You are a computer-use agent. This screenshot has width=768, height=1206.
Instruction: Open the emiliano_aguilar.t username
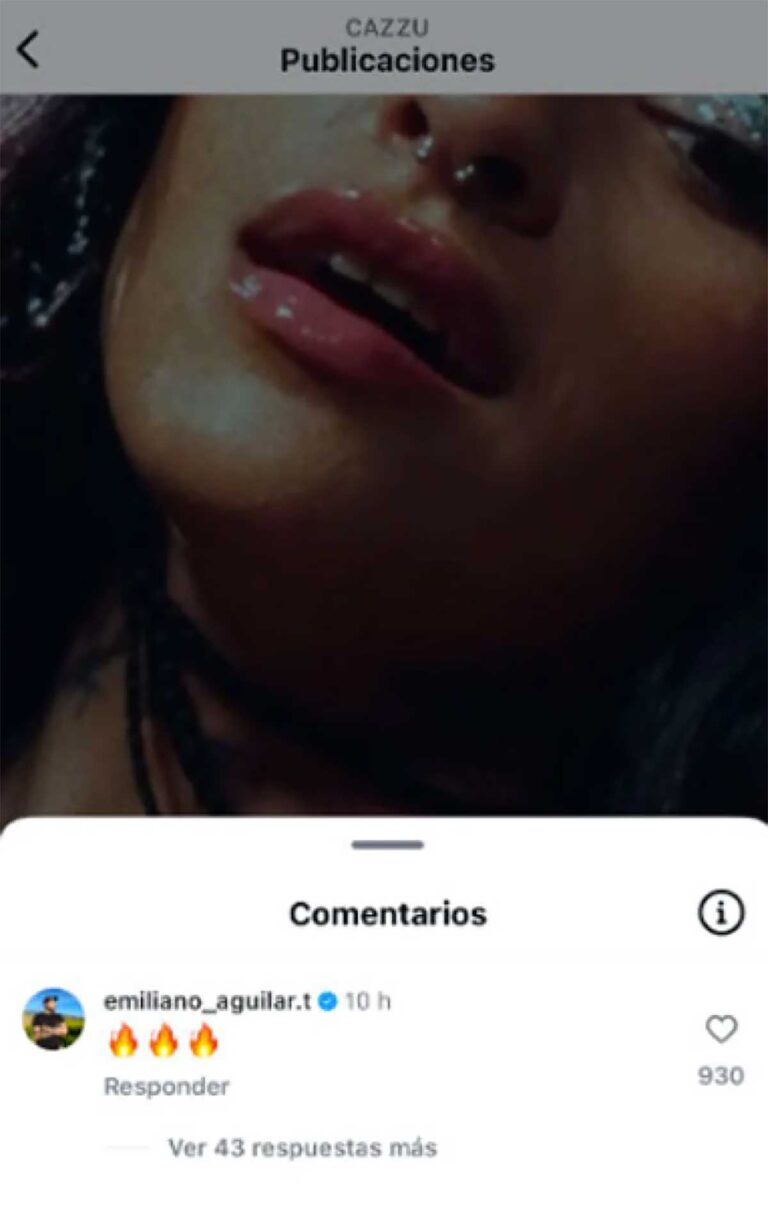pyautogui.click(x=207, y=1002)
